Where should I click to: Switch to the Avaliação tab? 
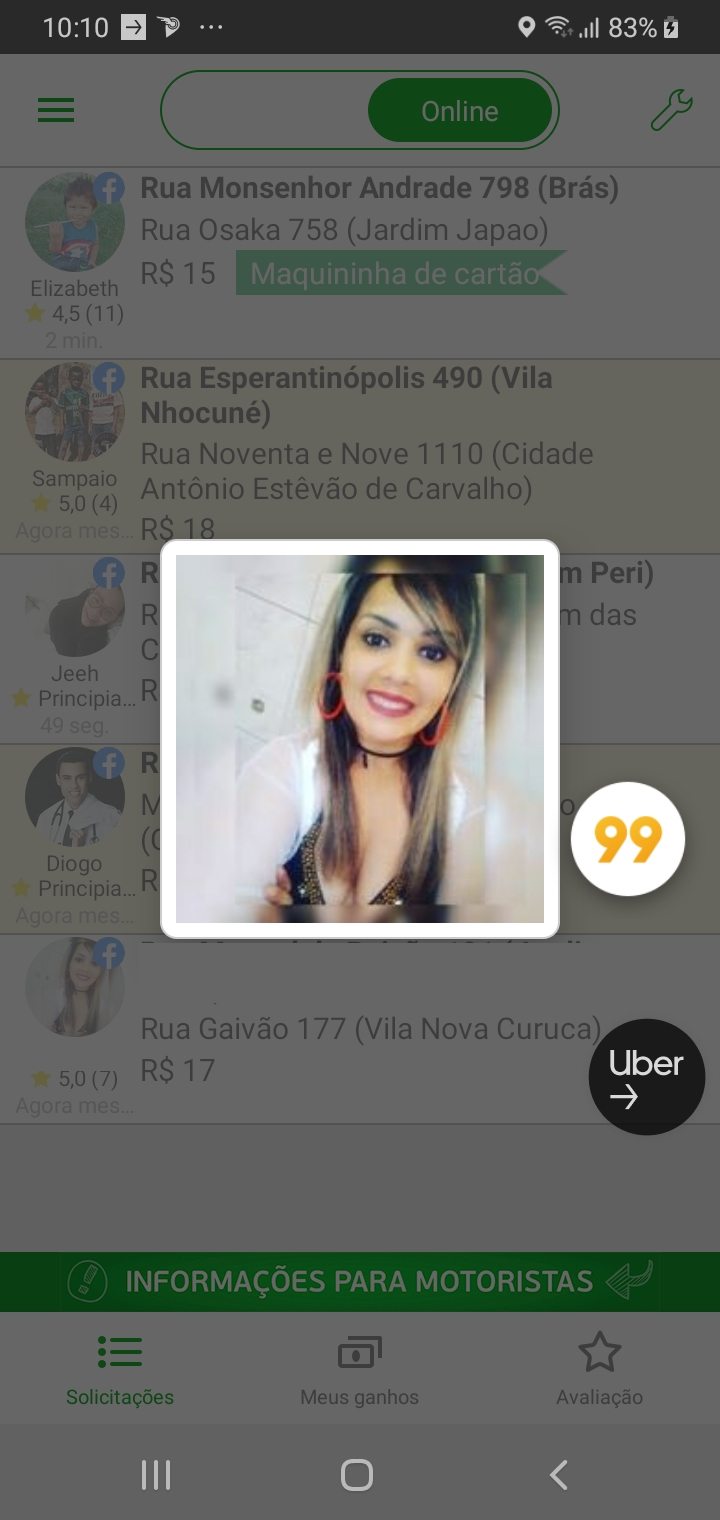600,1370
